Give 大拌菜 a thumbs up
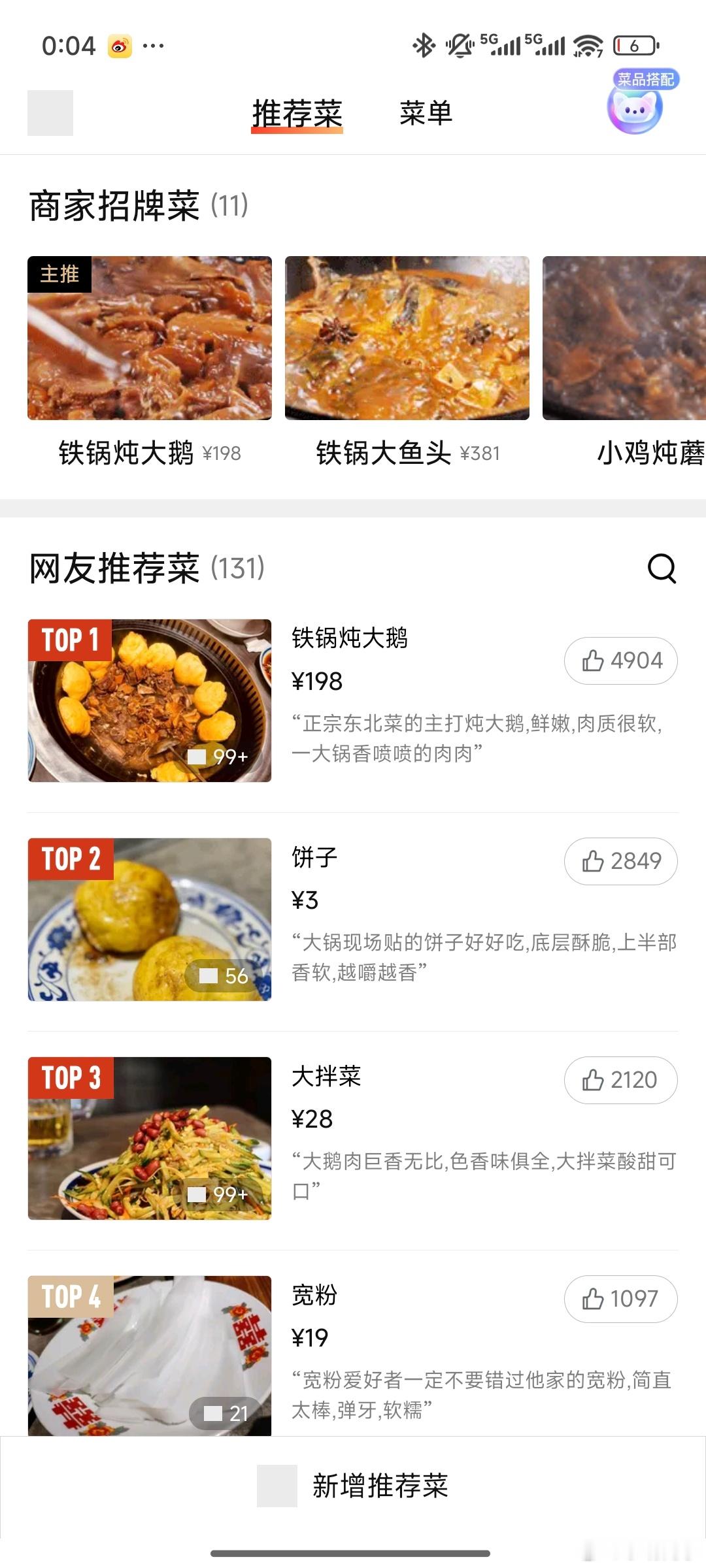 [621, 1080]
